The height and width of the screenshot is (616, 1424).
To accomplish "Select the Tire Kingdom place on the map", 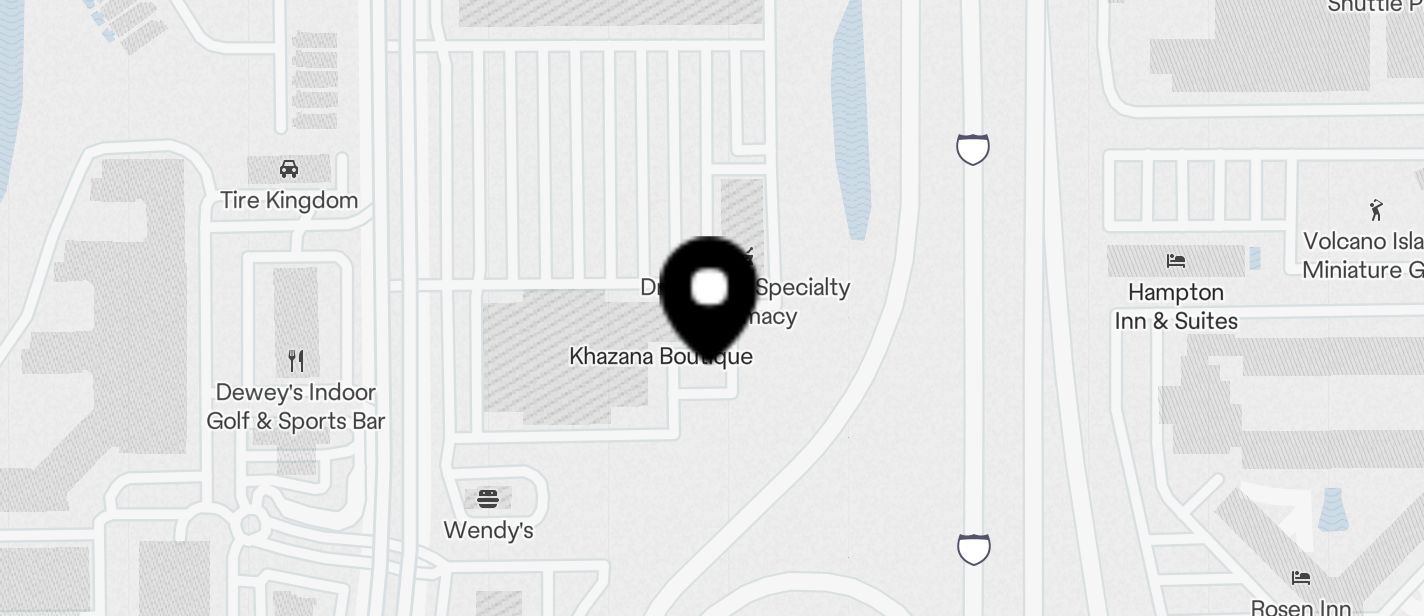I will pyautogui.click(x=289, y=169).
